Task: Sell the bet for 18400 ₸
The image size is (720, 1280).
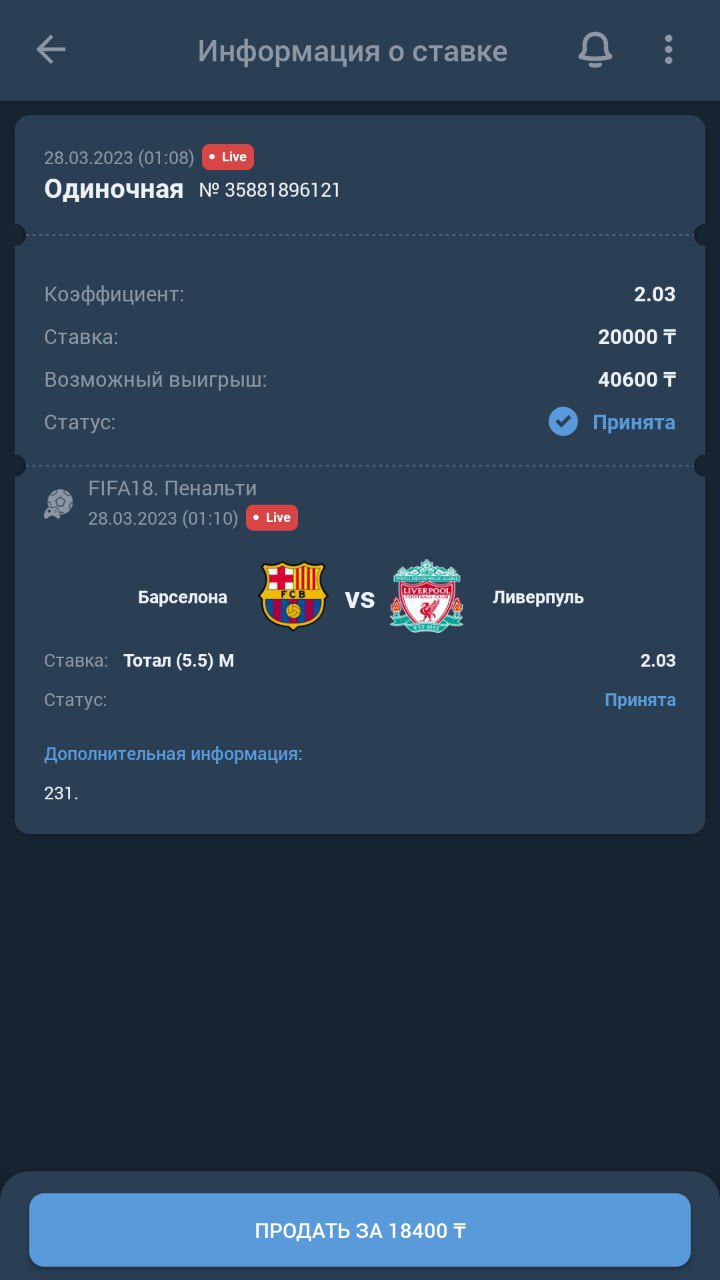Action: click(360, 1230)
